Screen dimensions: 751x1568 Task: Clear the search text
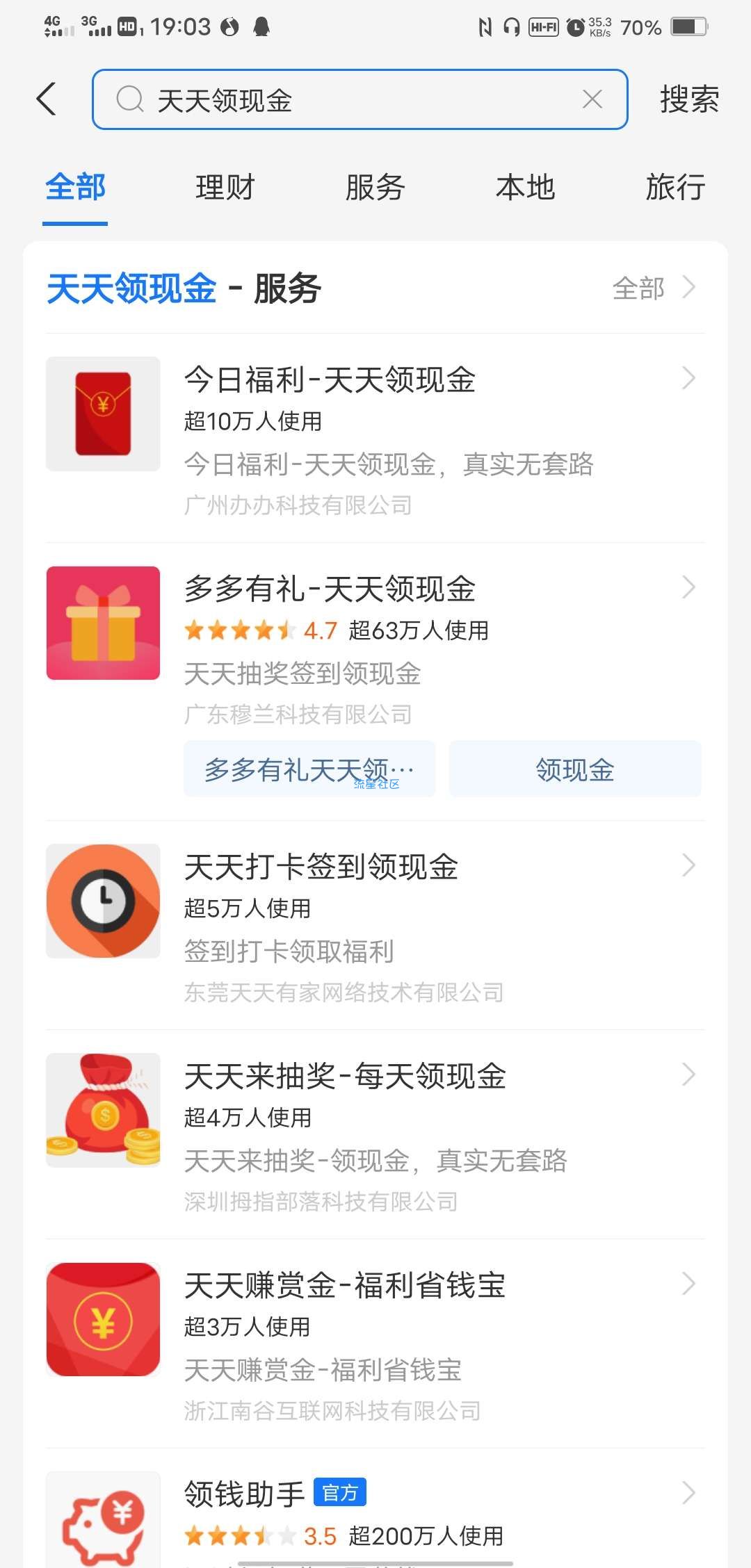(592, 99)
